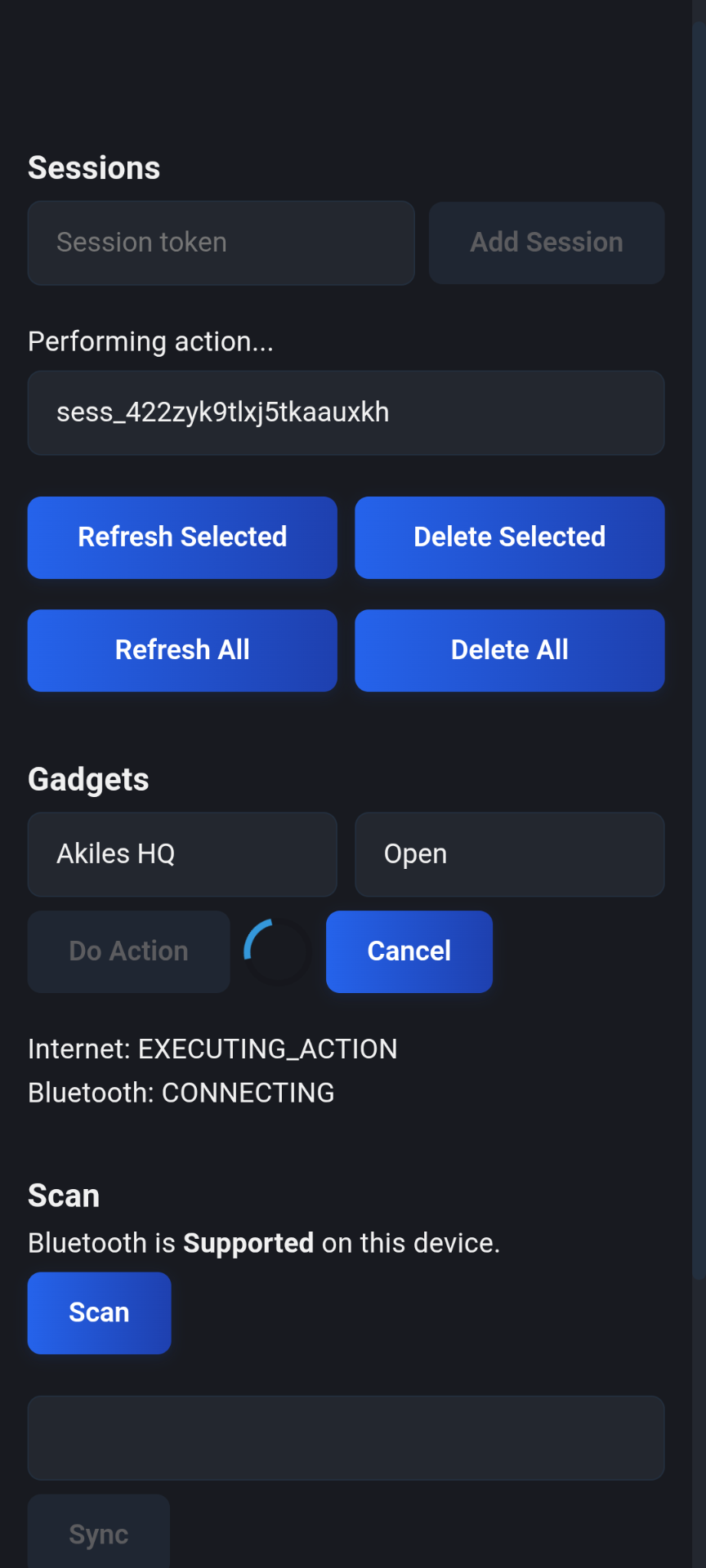Screen dimensions: 706x1568
Task: Tap Refresh Selected
Action: (182, 537)
